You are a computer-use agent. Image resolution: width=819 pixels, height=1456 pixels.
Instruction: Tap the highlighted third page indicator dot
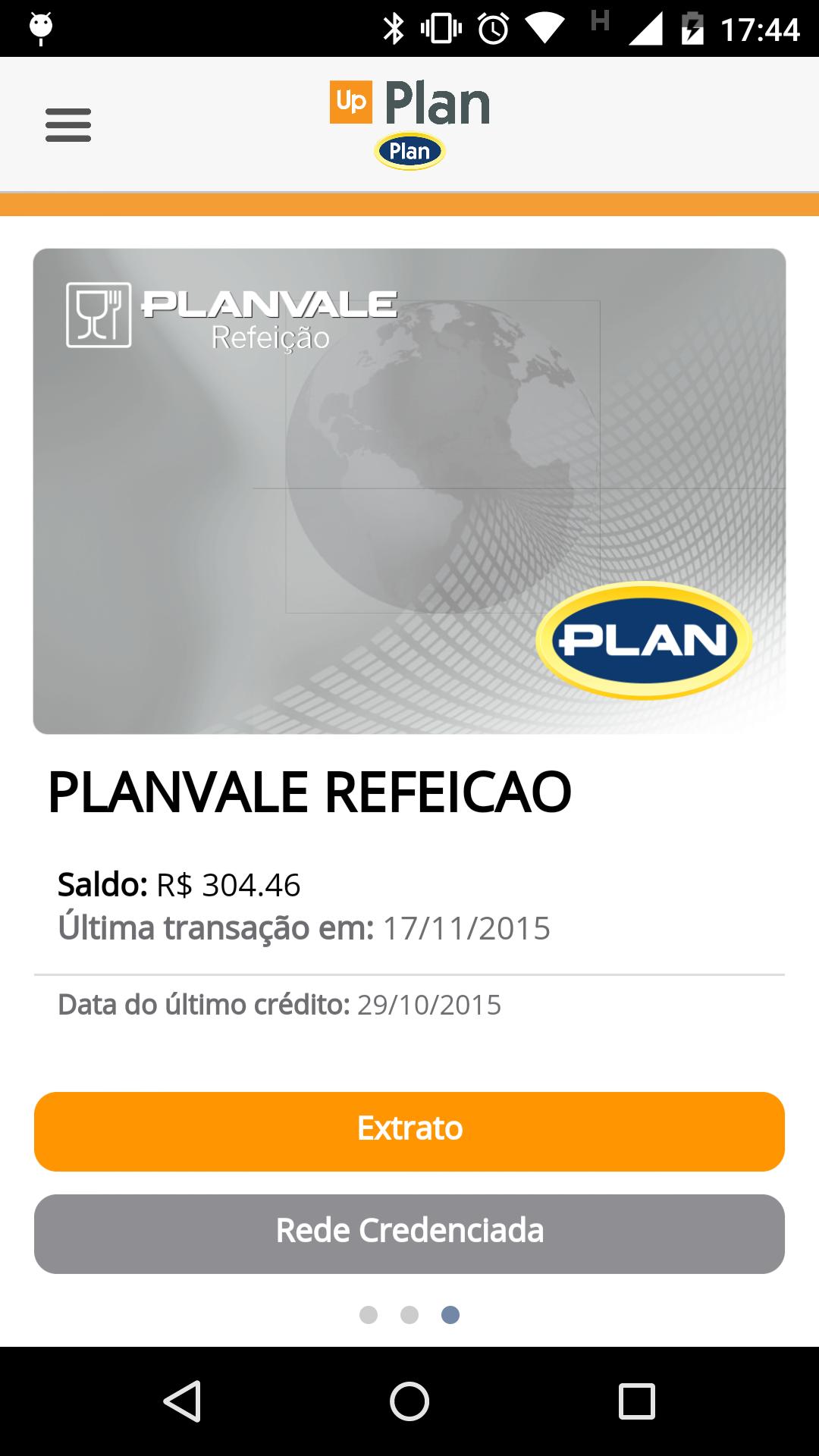[x=450, y=1316]
